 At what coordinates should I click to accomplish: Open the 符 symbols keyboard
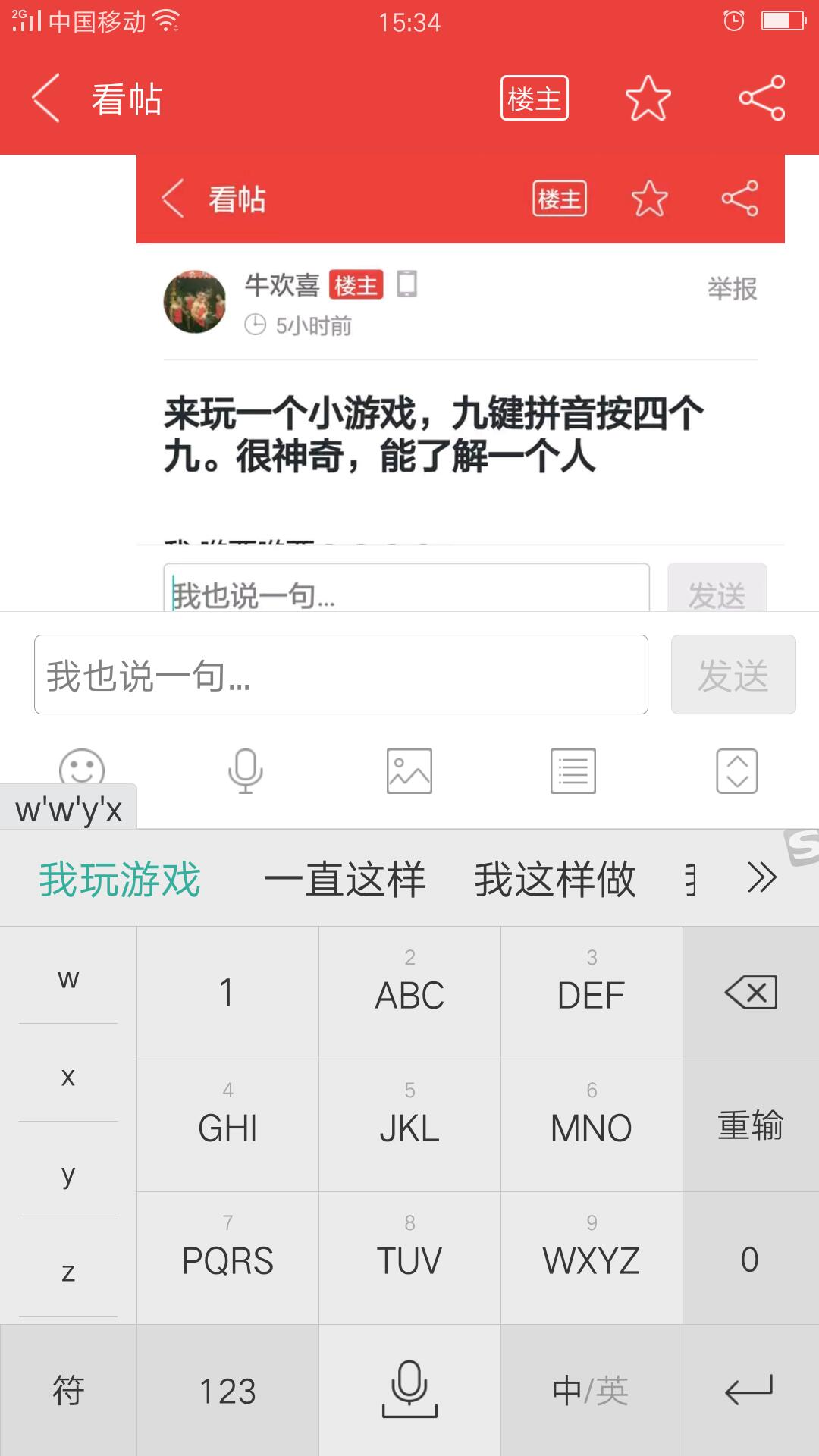68,1391
